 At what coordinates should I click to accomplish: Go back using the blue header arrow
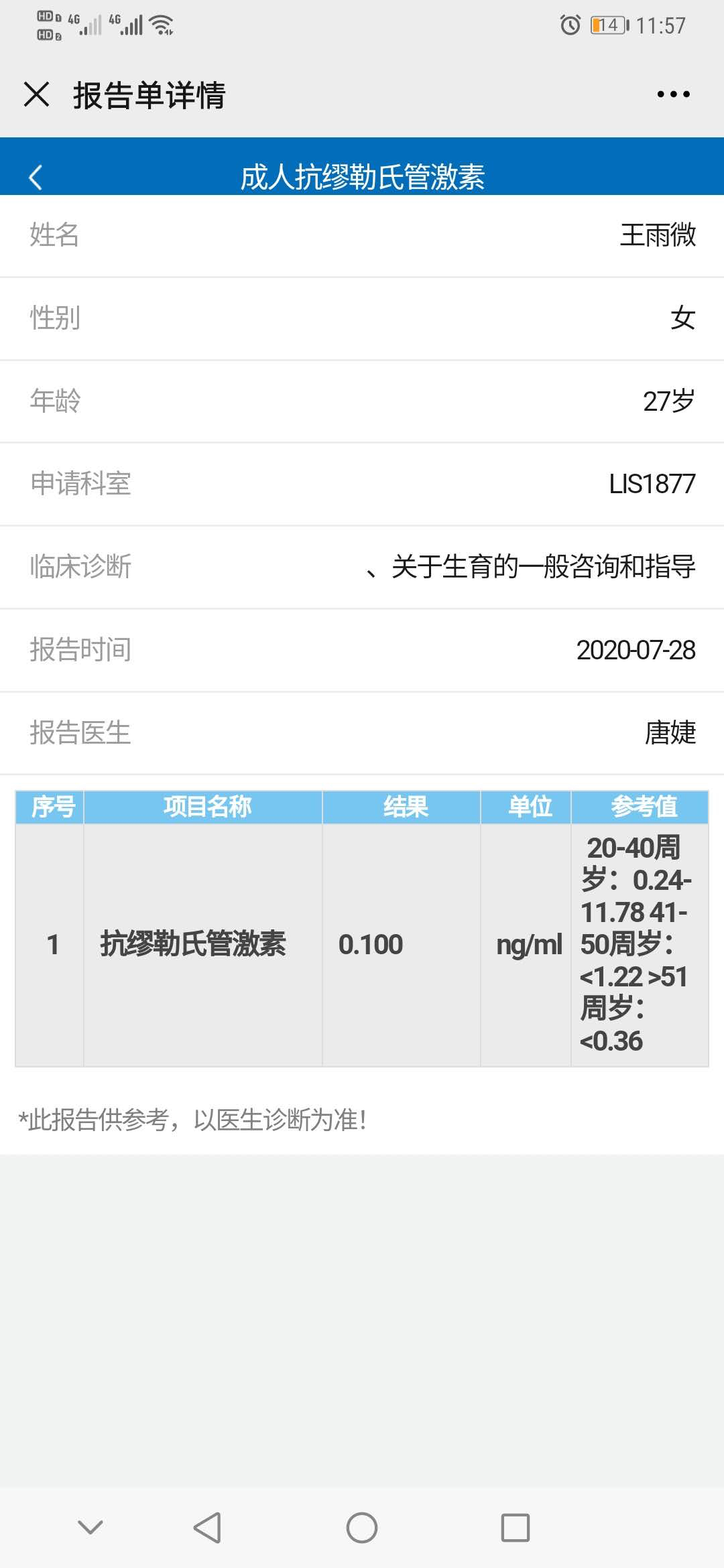pyautogui.click(x=36, y=178)
